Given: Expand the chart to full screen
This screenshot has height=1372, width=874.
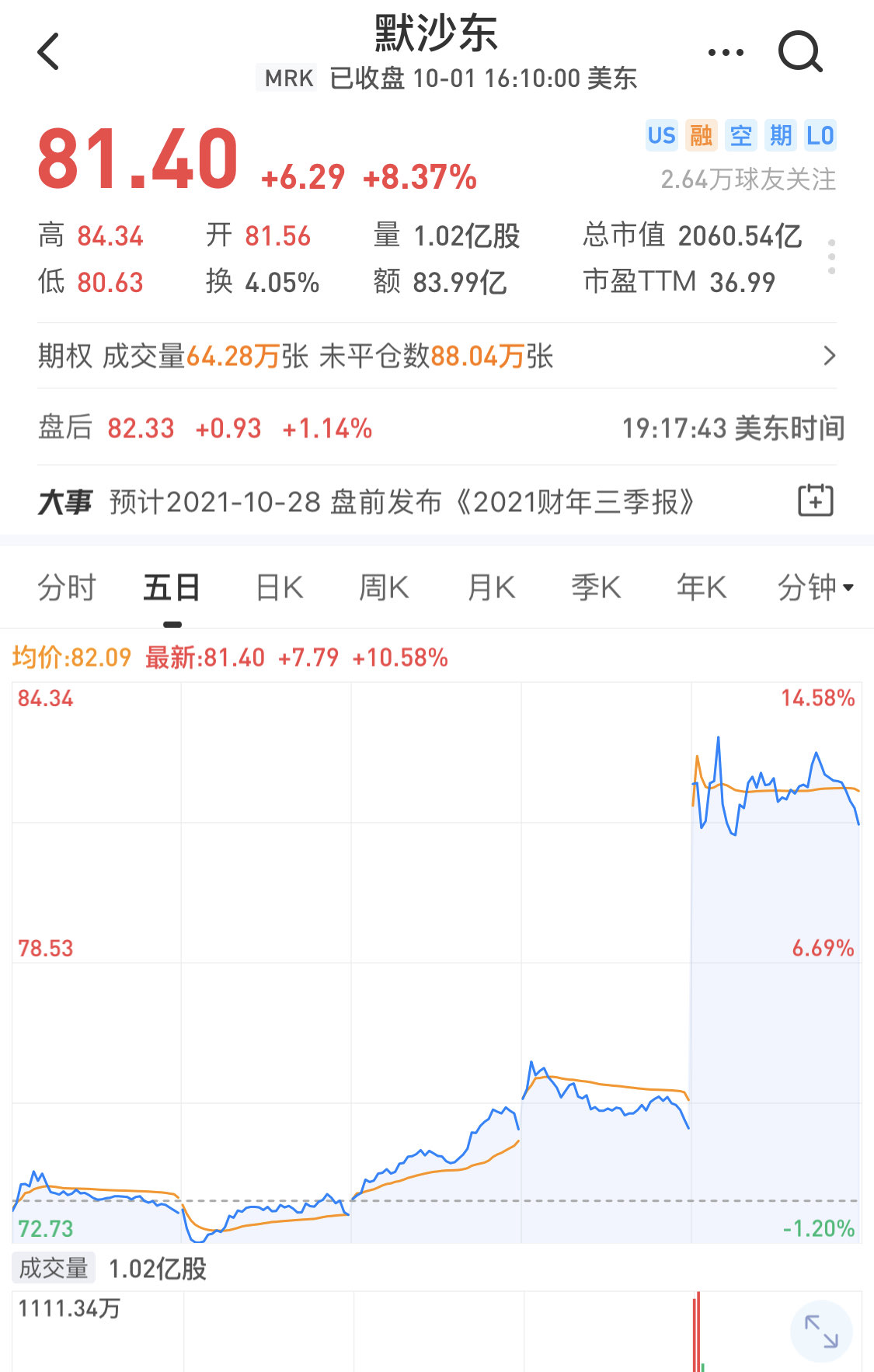Looking at the screenshot, I should (x=821, y=1331).
